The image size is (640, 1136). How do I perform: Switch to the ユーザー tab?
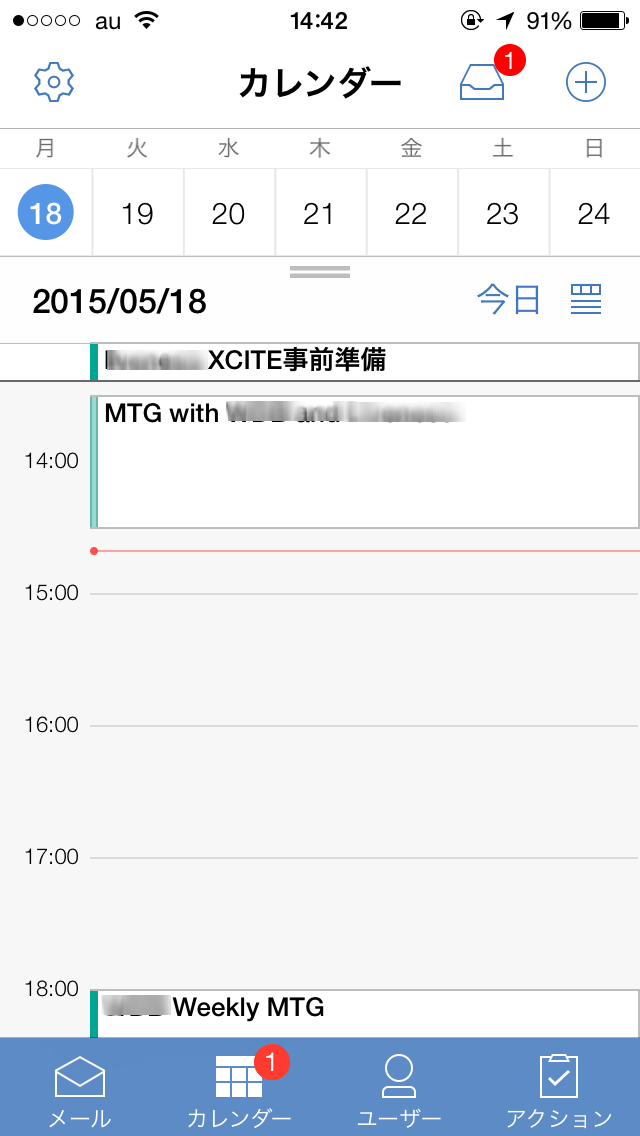tap(399, 1087)
